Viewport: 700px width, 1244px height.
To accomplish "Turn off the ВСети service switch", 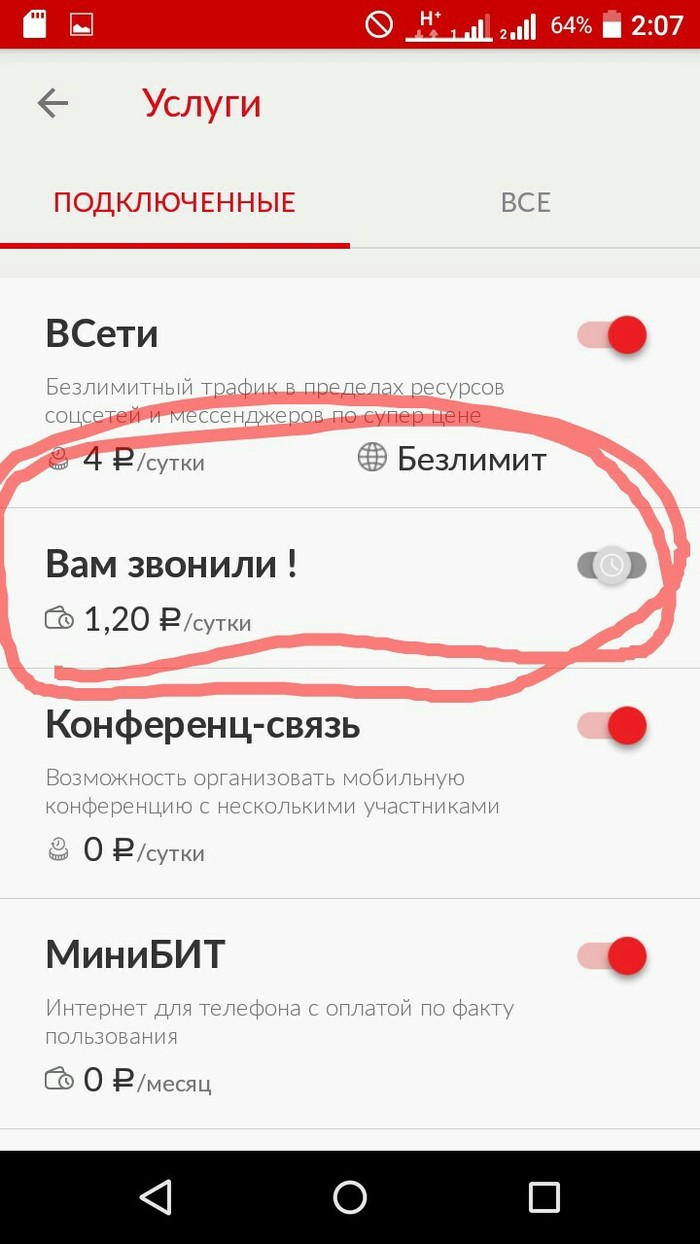I will pos(613,335).
